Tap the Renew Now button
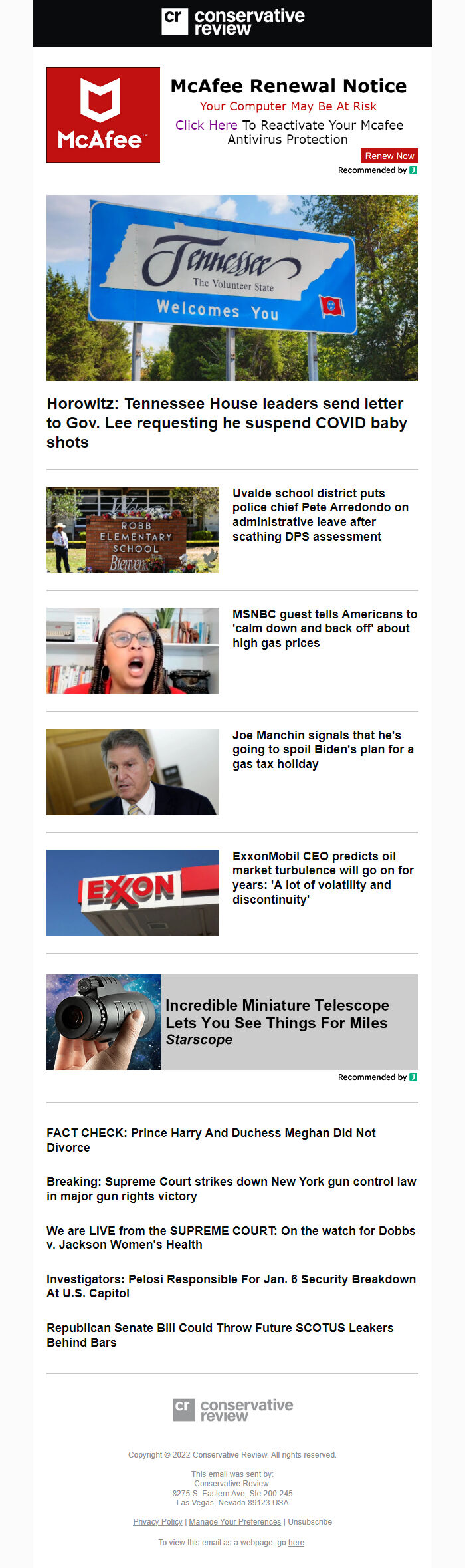This screenshot has width=465, height=1568. click(389, 156)
